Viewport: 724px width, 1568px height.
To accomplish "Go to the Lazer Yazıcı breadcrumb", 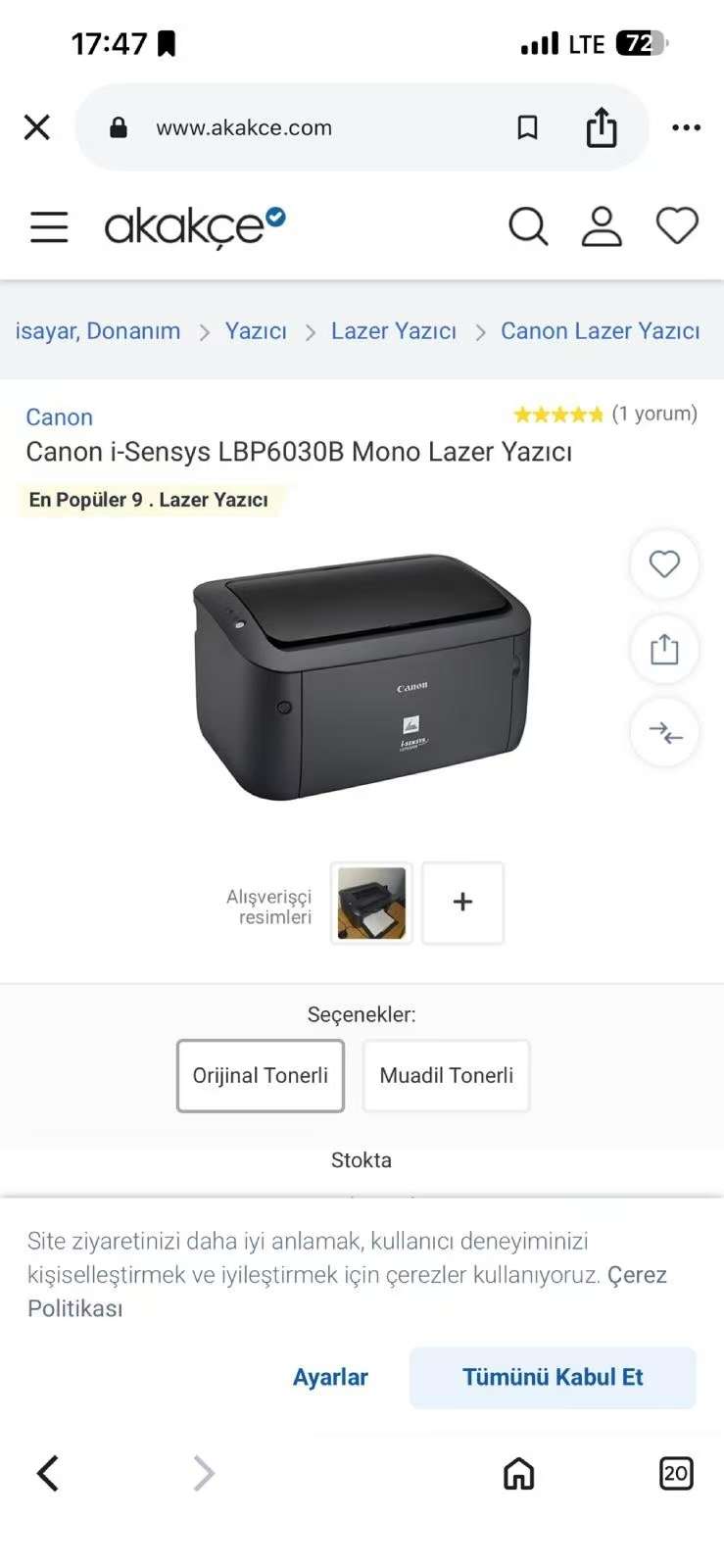I will (394, 331).
